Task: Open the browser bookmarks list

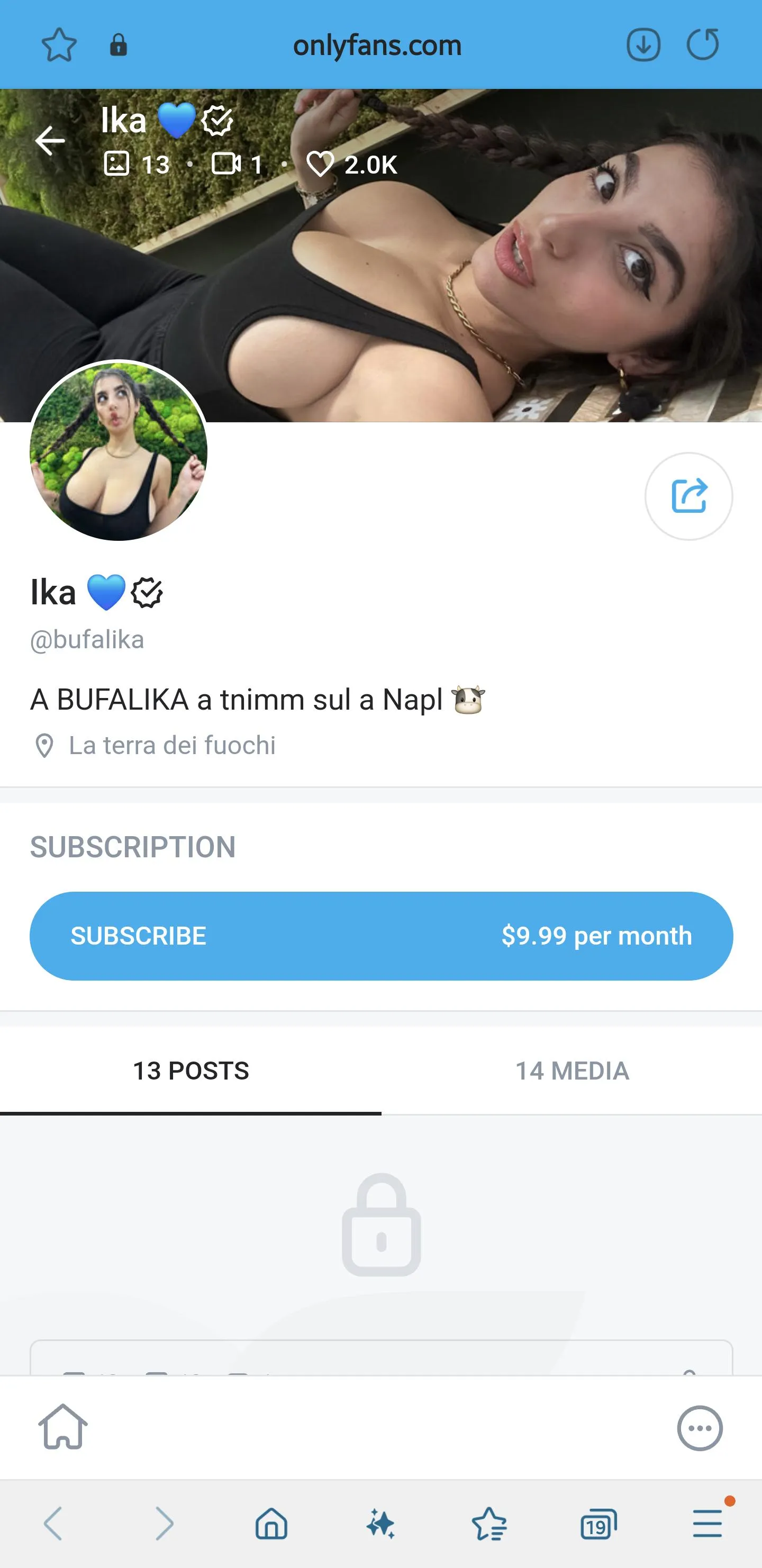Action: pyautogui.click(x=489, y=1524)
